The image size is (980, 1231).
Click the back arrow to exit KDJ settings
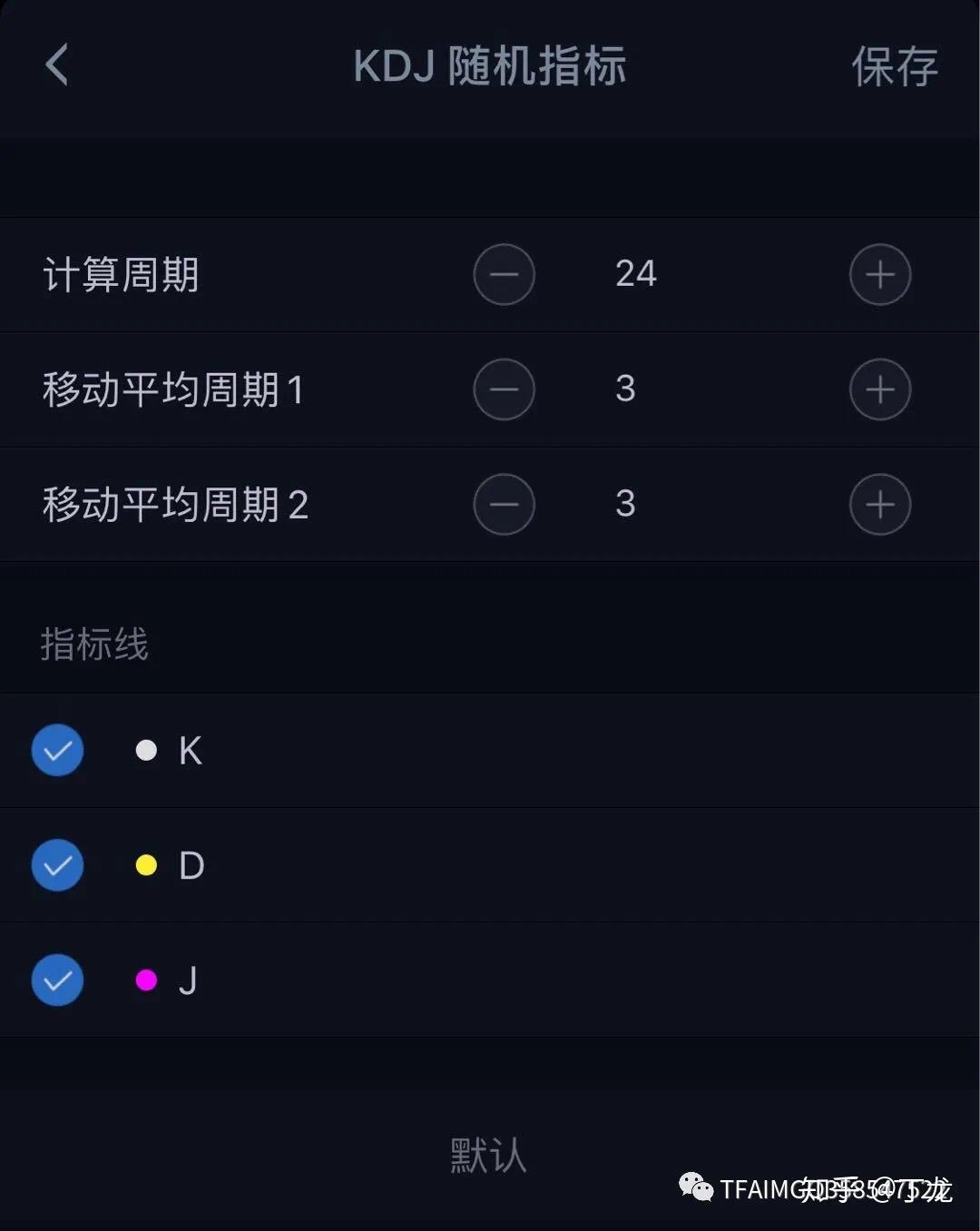pos(57,66)
